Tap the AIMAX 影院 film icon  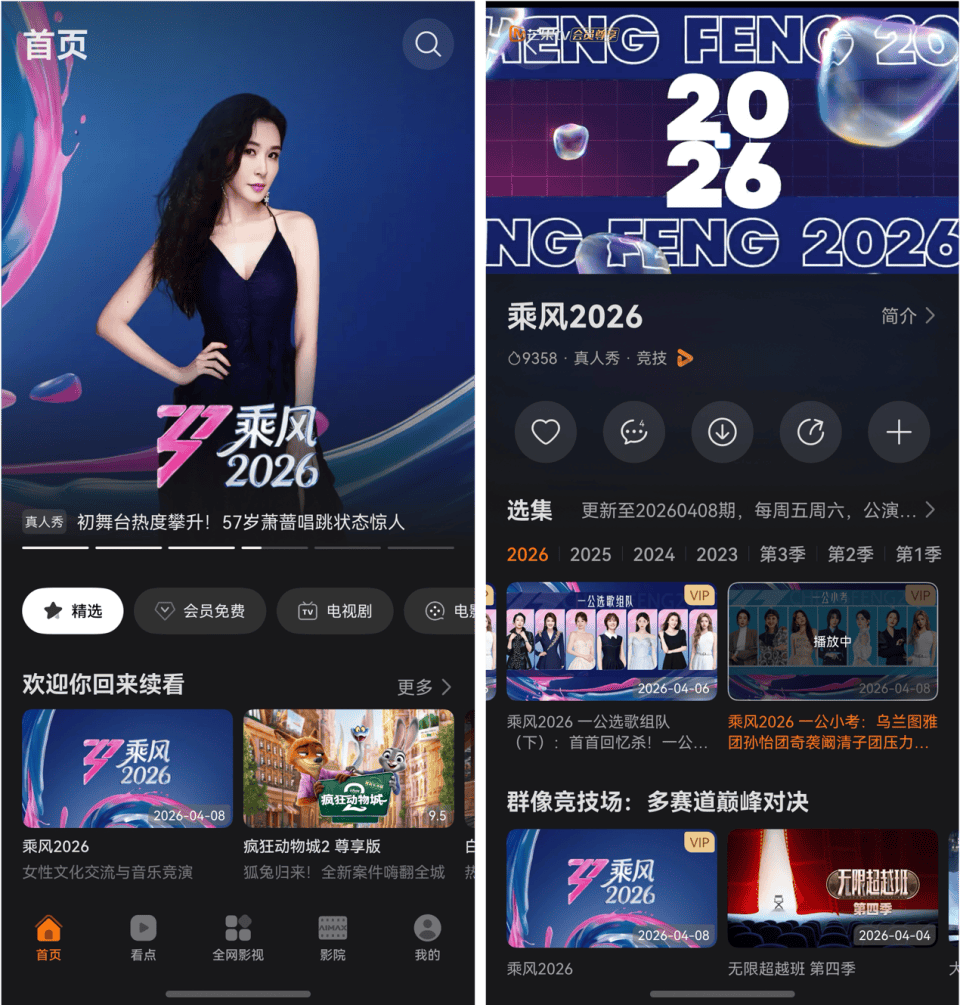pyautogui.click(x=332, y=929)
